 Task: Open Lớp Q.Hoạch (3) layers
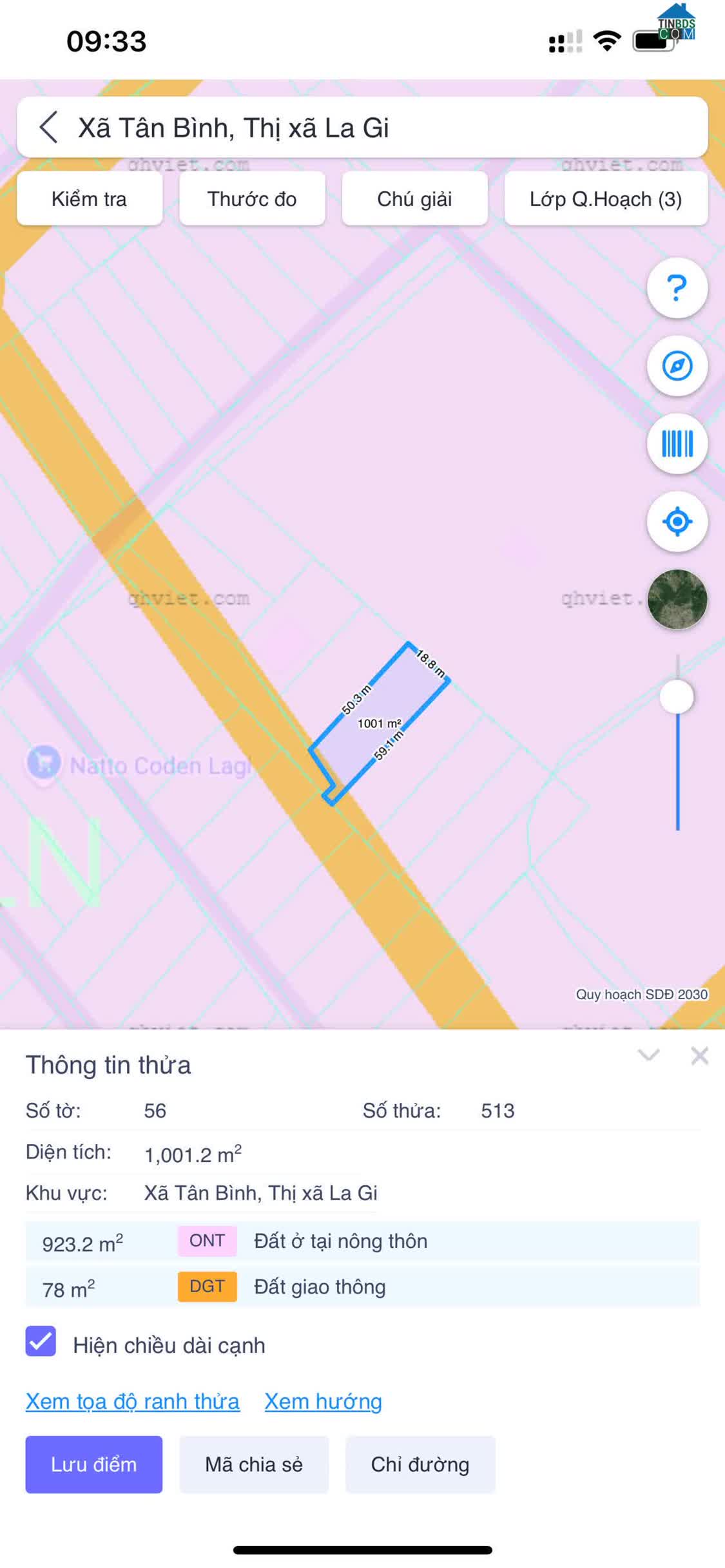pyautogui.click(x=606, y=198)
